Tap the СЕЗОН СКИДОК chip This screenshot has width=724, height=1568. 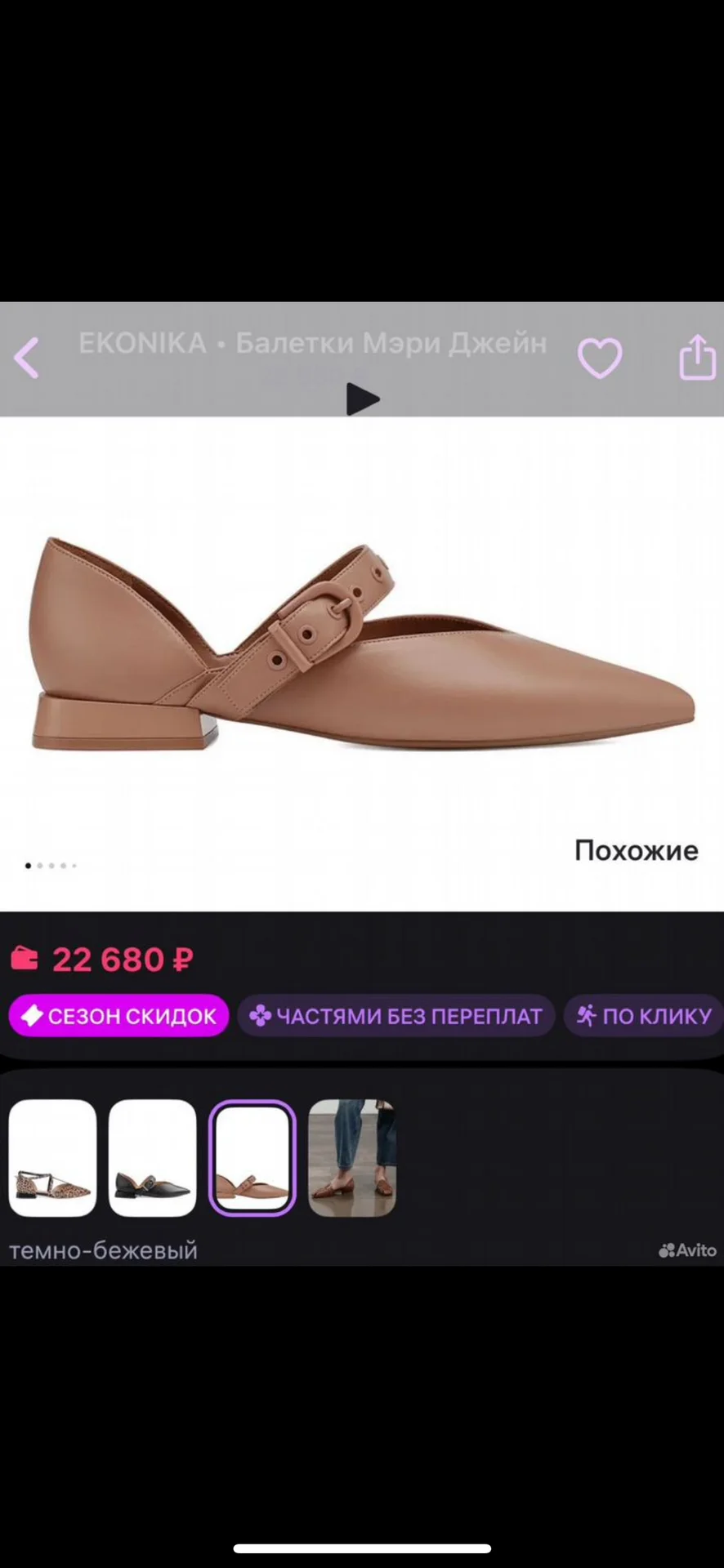click(119, 1016)
